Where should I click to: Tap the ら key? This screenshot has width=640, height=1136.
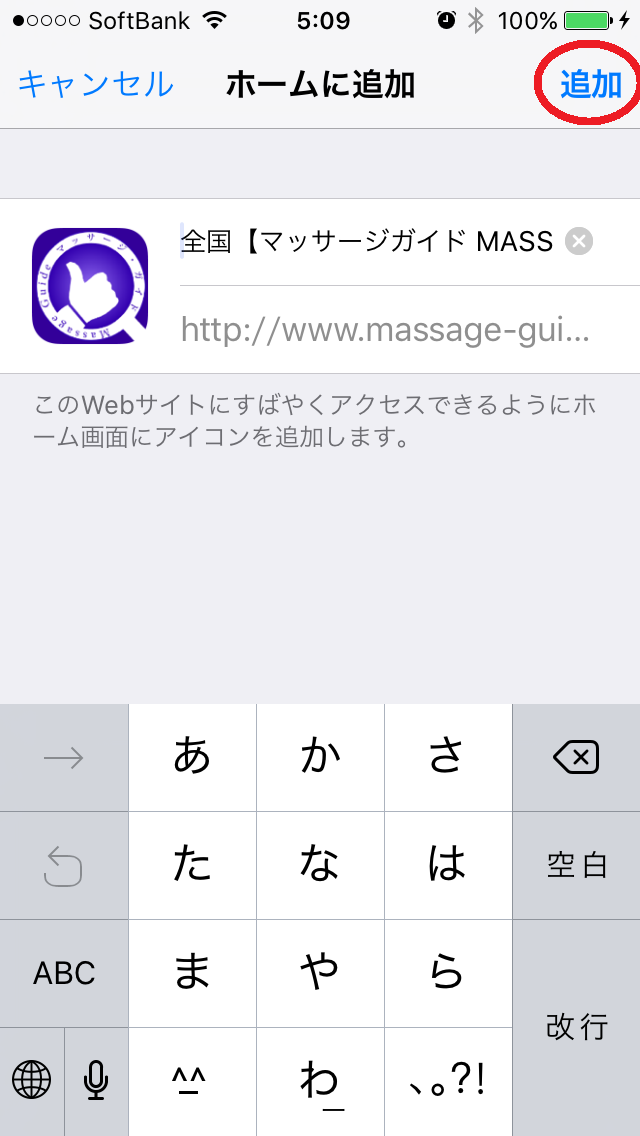pyautogui.click(x=448, y=973)
